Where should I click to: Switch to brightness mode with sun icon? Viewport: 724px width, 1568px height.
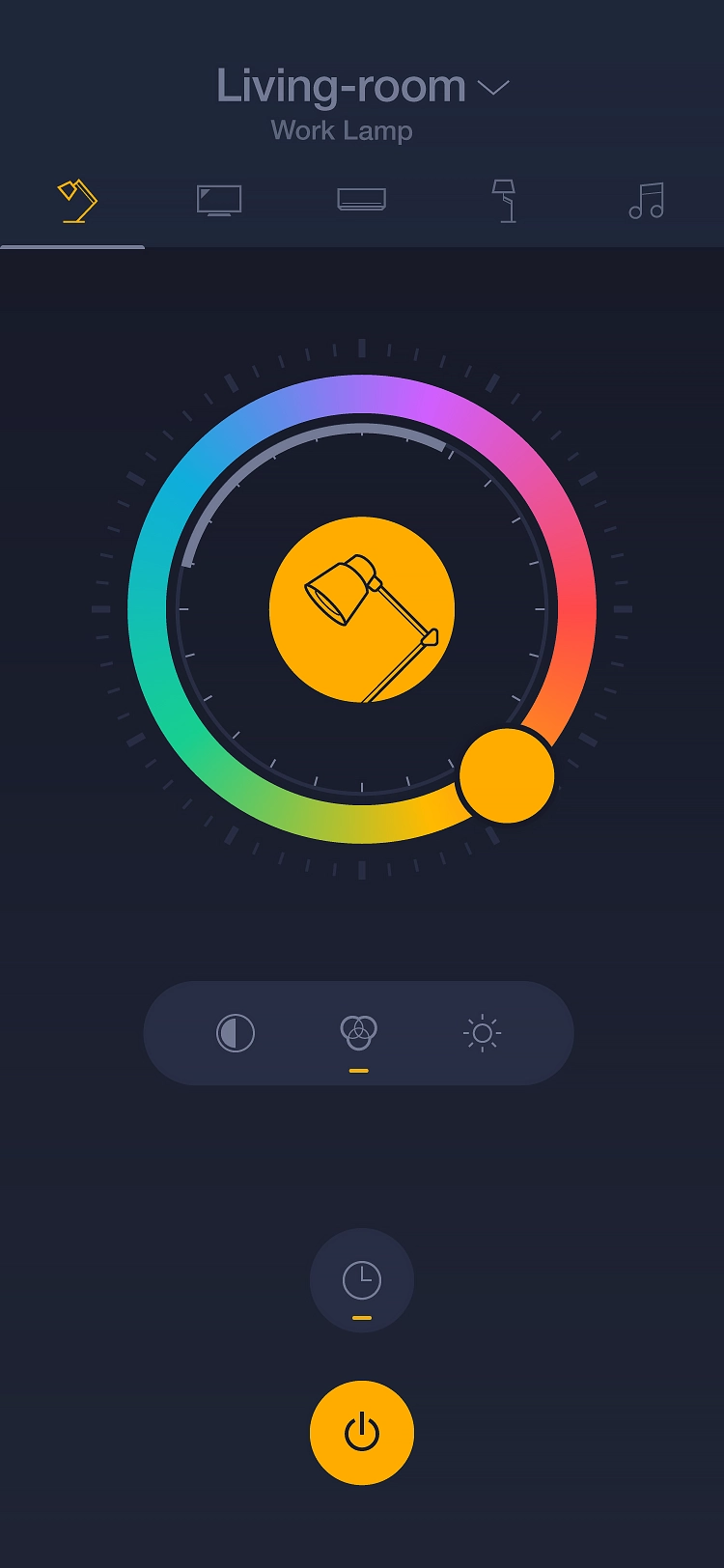(483, 1032)
